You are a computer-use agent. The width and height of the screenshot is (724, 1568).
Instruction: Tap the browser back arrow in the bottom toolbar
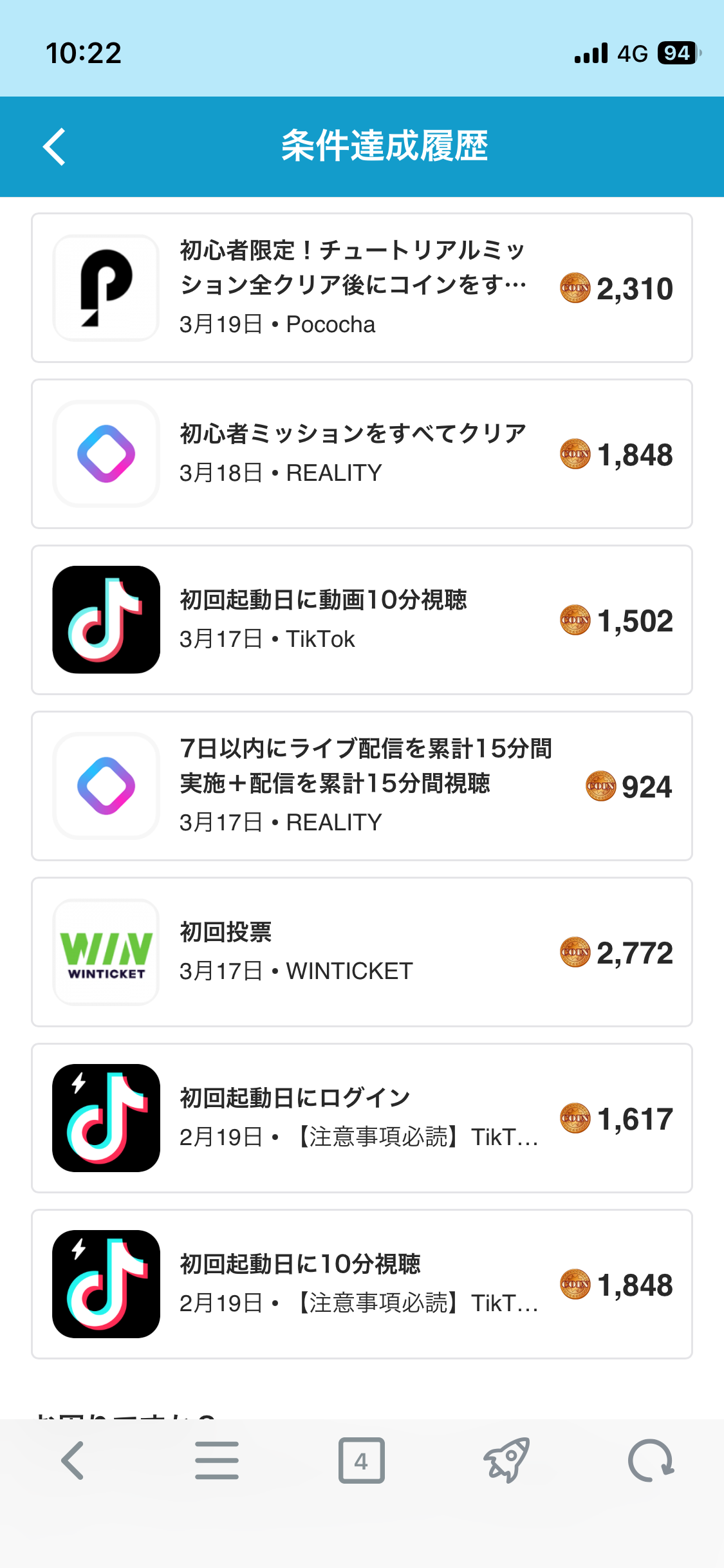[73, 1461]
